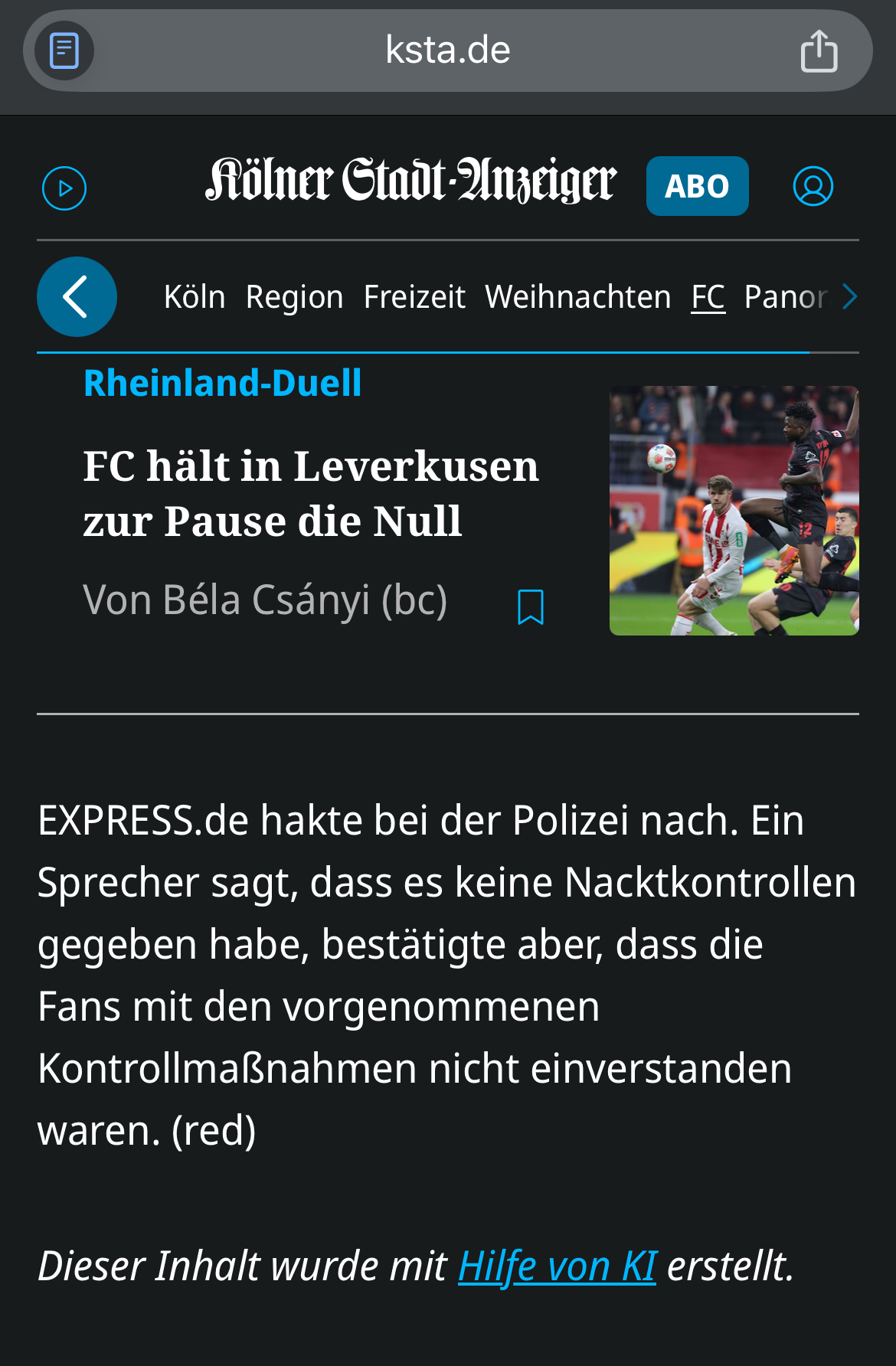This screenshot has width=896, height=1366.
Task: Switch to the Köln section
Action: point(195,297)
